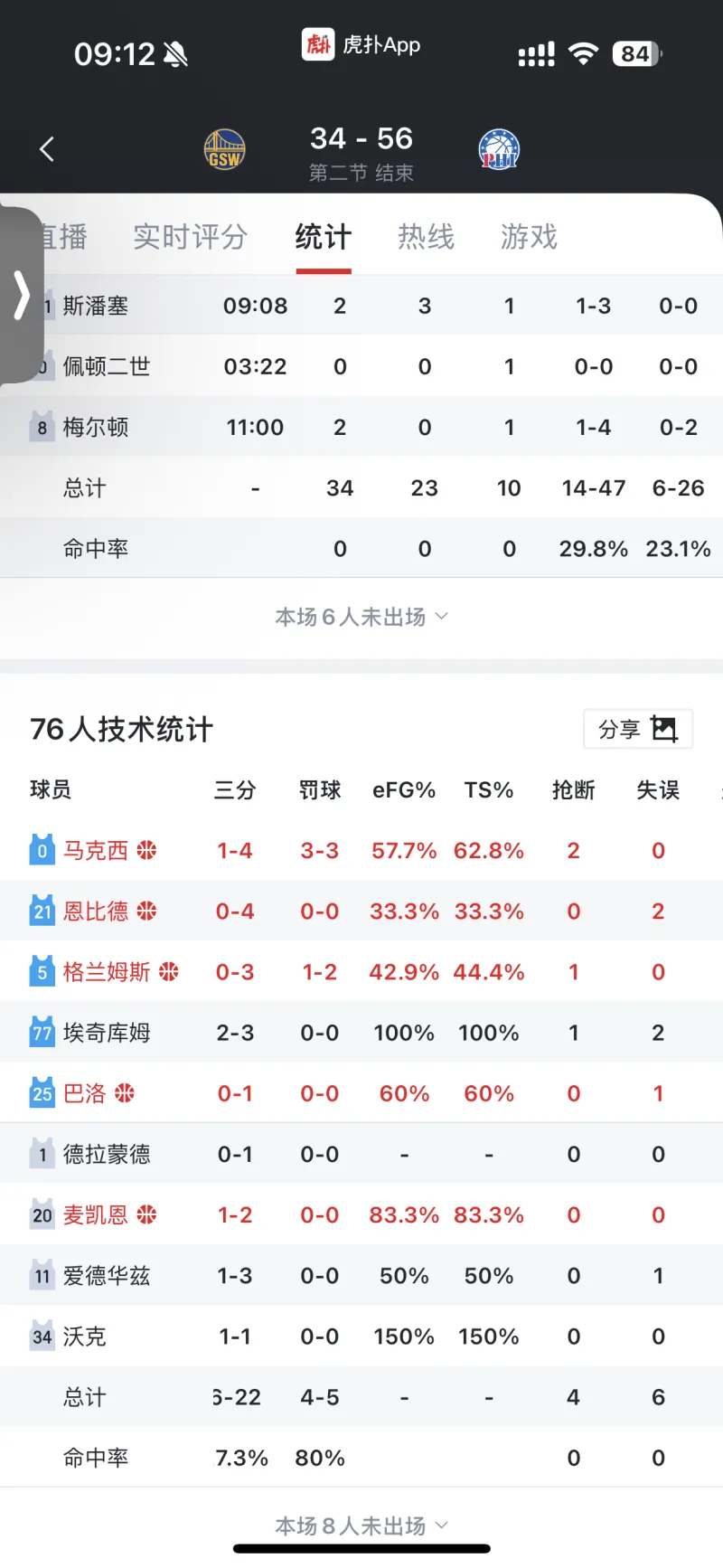723x1568 pixels.
Task: Expand 本场6人未出场 list
Action: coord(361,617)
